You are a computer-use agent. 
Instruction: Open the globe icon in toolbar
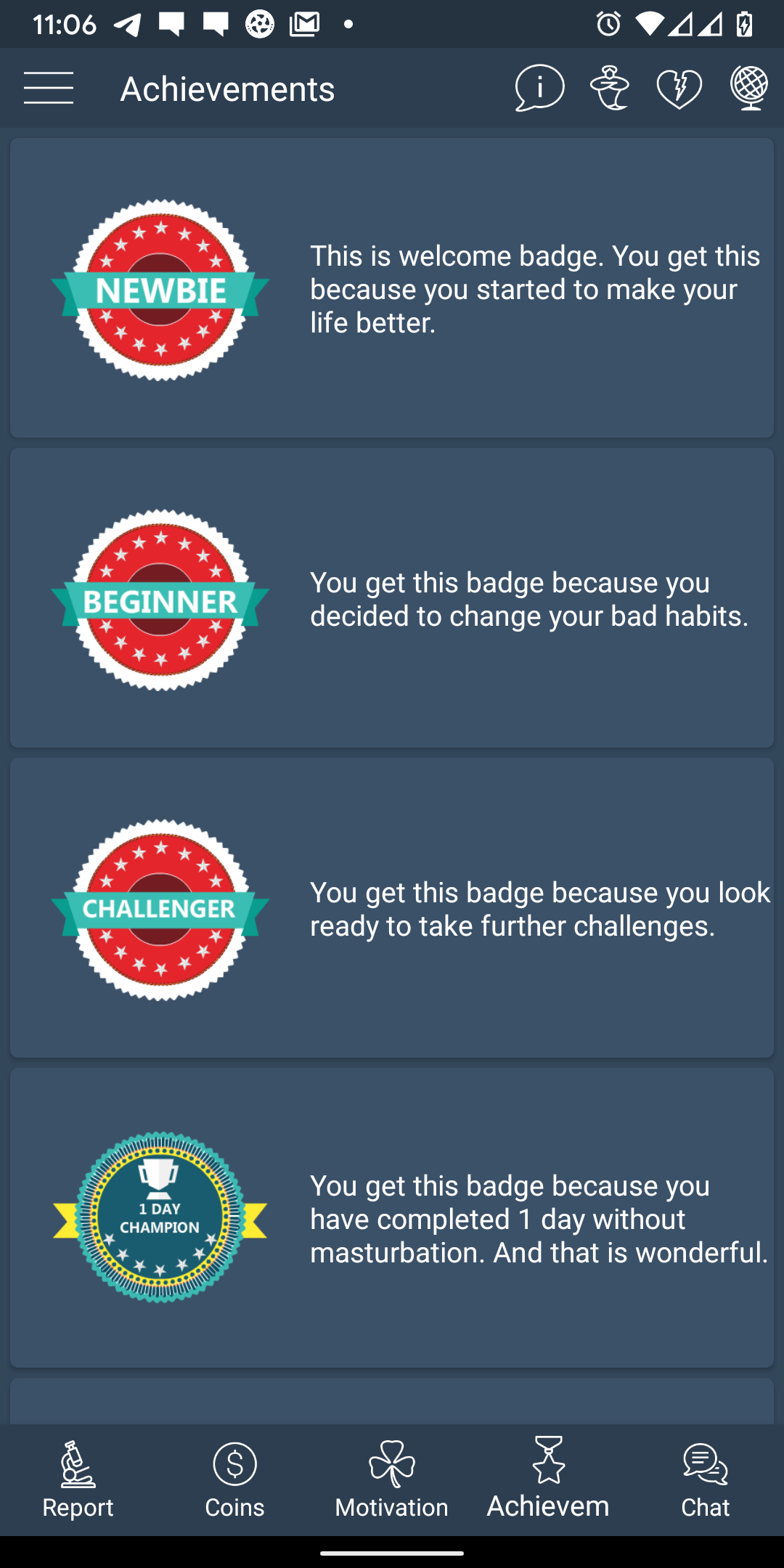pyautogui.click(x=749, y=88)
